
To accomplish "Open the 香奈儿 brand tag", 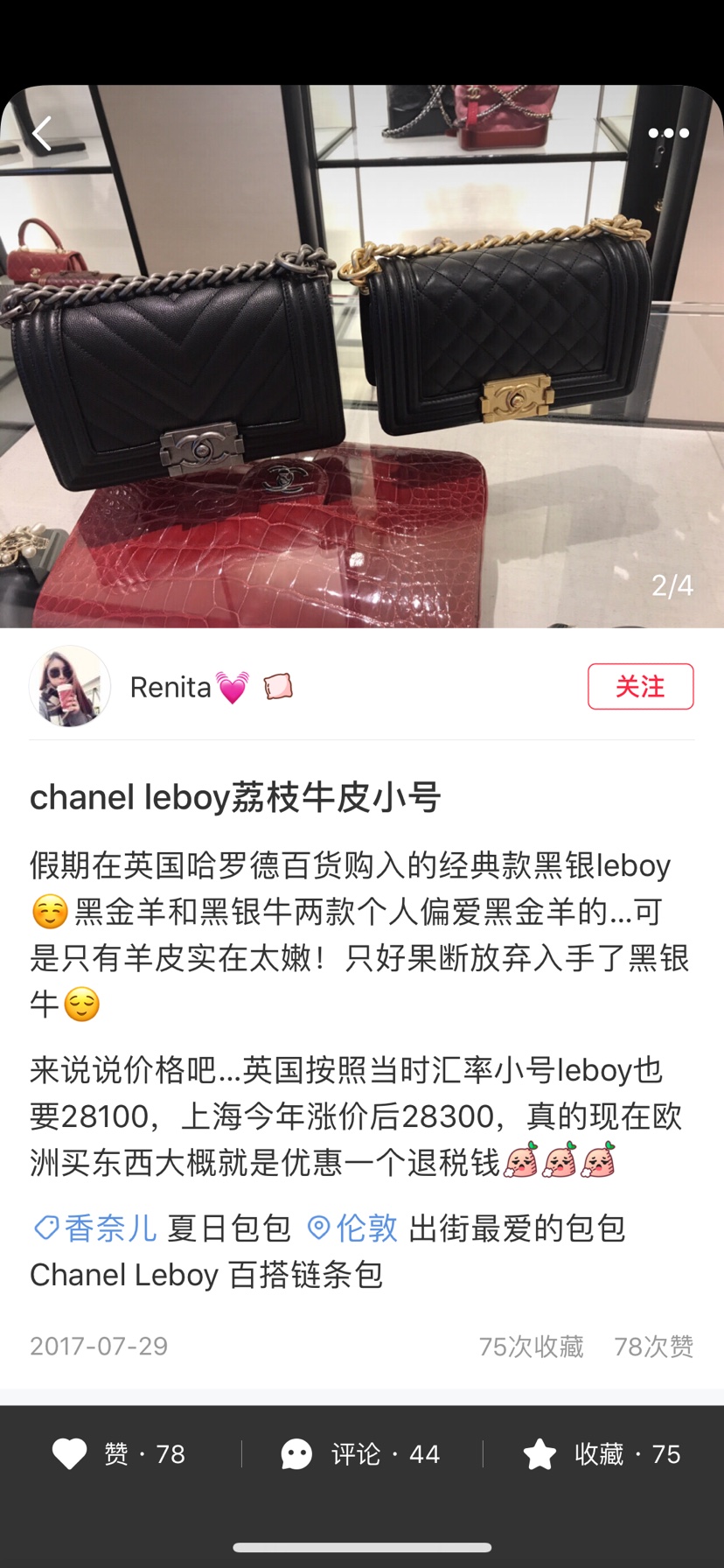I will (94, 1228).
